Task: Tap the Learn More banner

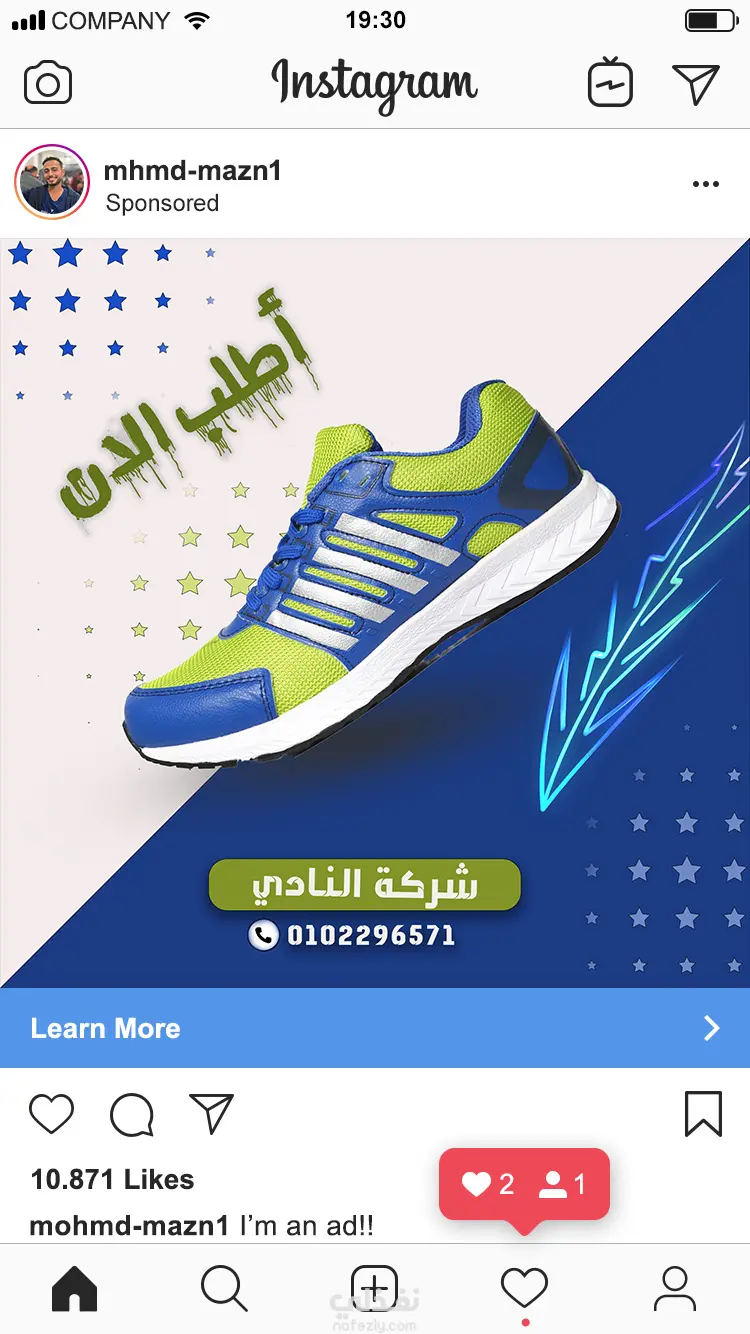Action: click(375, 1028)
